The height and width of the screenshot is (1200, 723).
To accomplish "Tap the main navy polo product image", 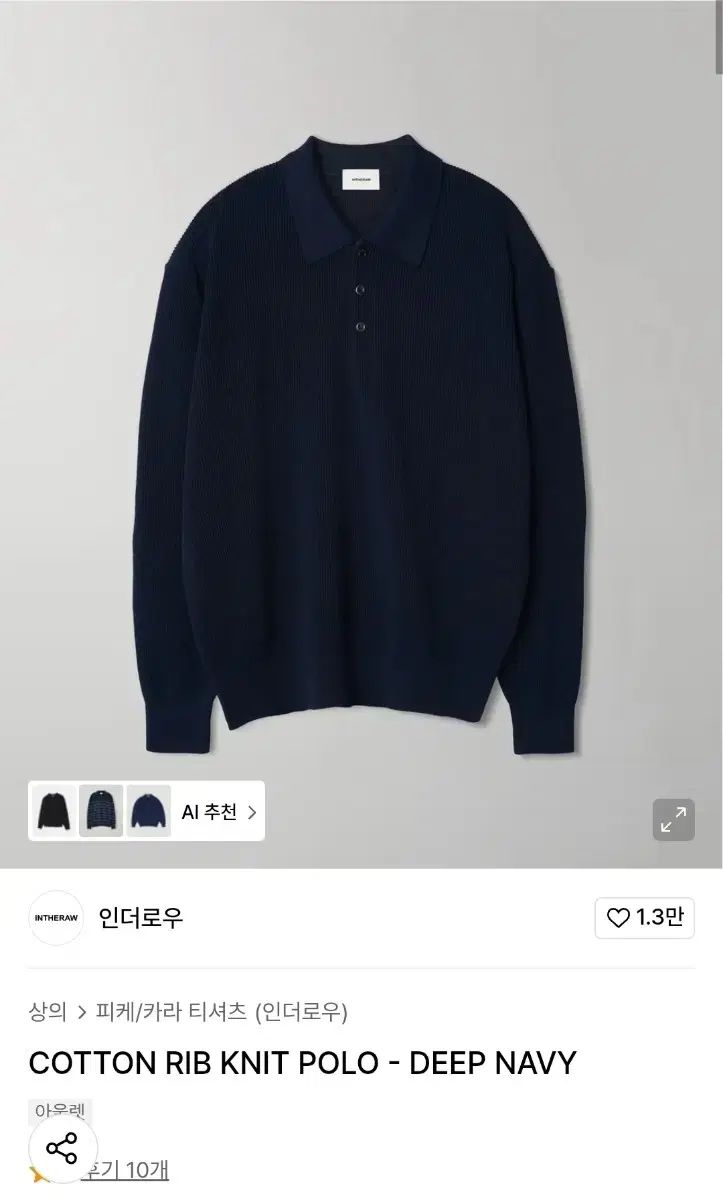I will (360, 430).
